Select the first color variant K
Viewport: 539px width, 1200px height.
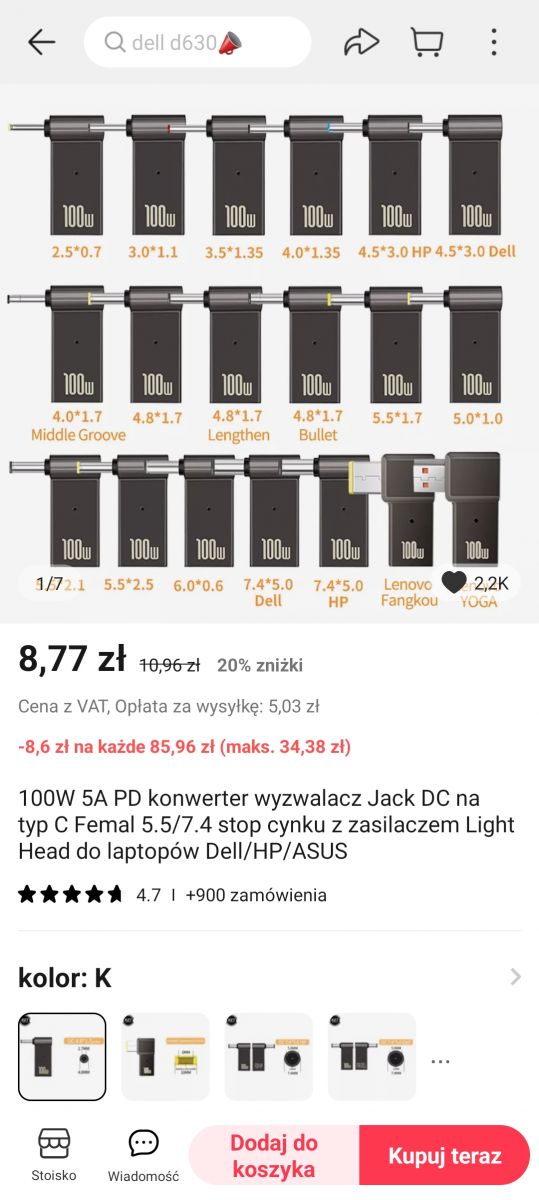click(62, 1057)
